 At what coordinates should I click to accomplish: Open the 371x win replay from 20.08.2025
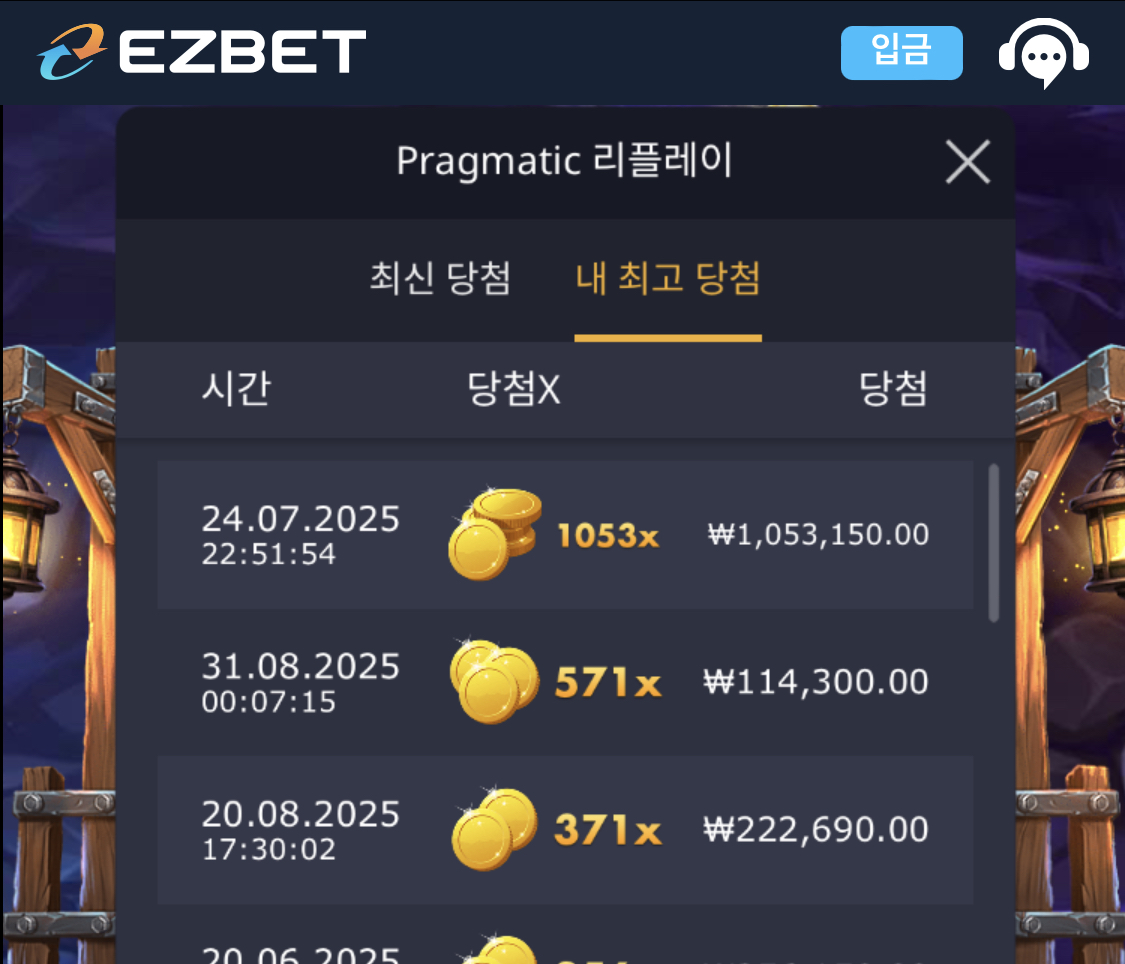pos(565,830)
